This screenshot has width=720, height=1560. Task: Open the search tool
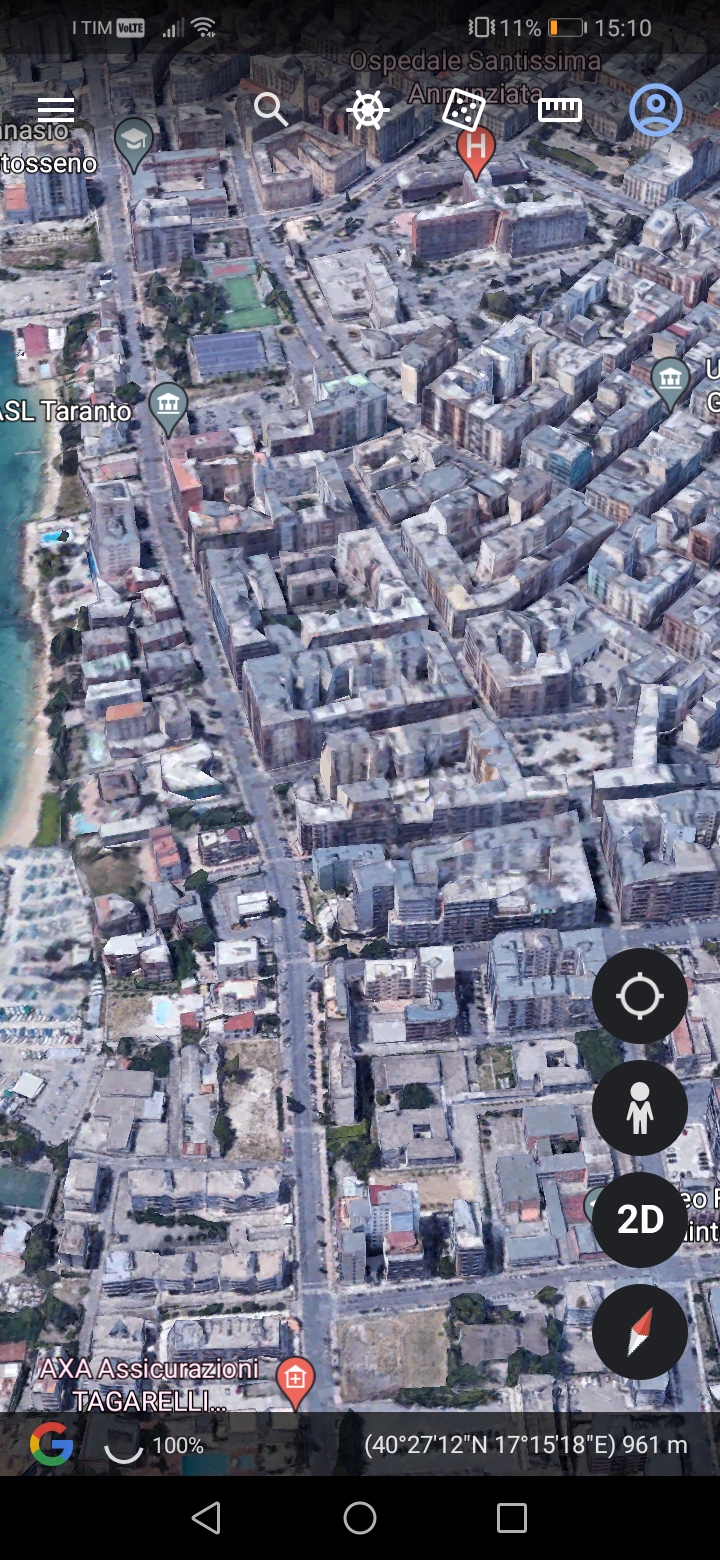click(270, 108)
